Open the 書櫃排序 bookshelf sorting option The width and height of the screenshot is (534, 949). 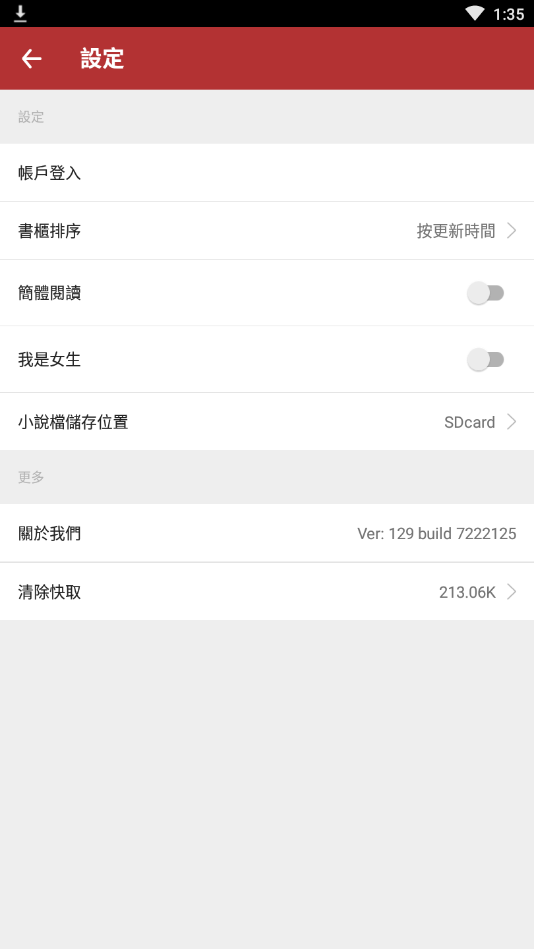(267, 231)
